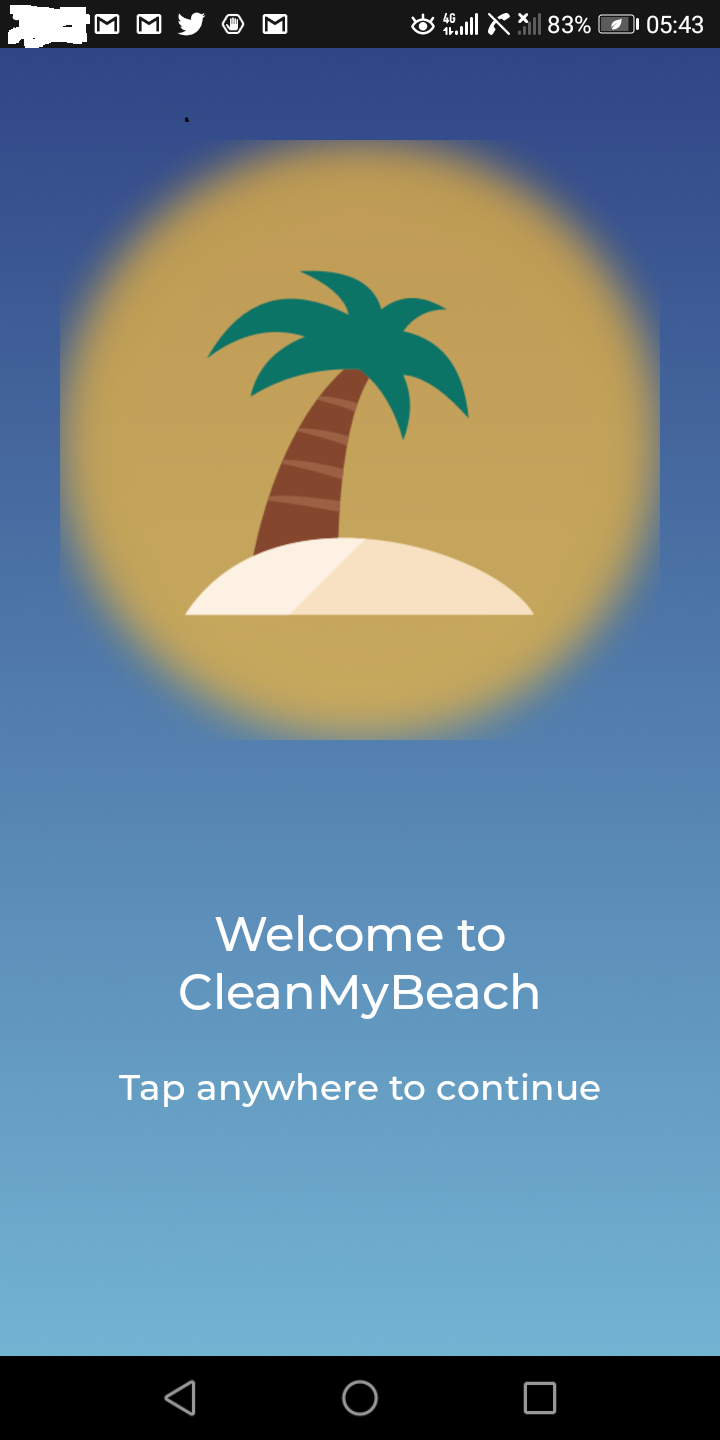
Task: Tap anywhere to continue past the splash
Action: pyautogui.click(x=360, y=1087)
